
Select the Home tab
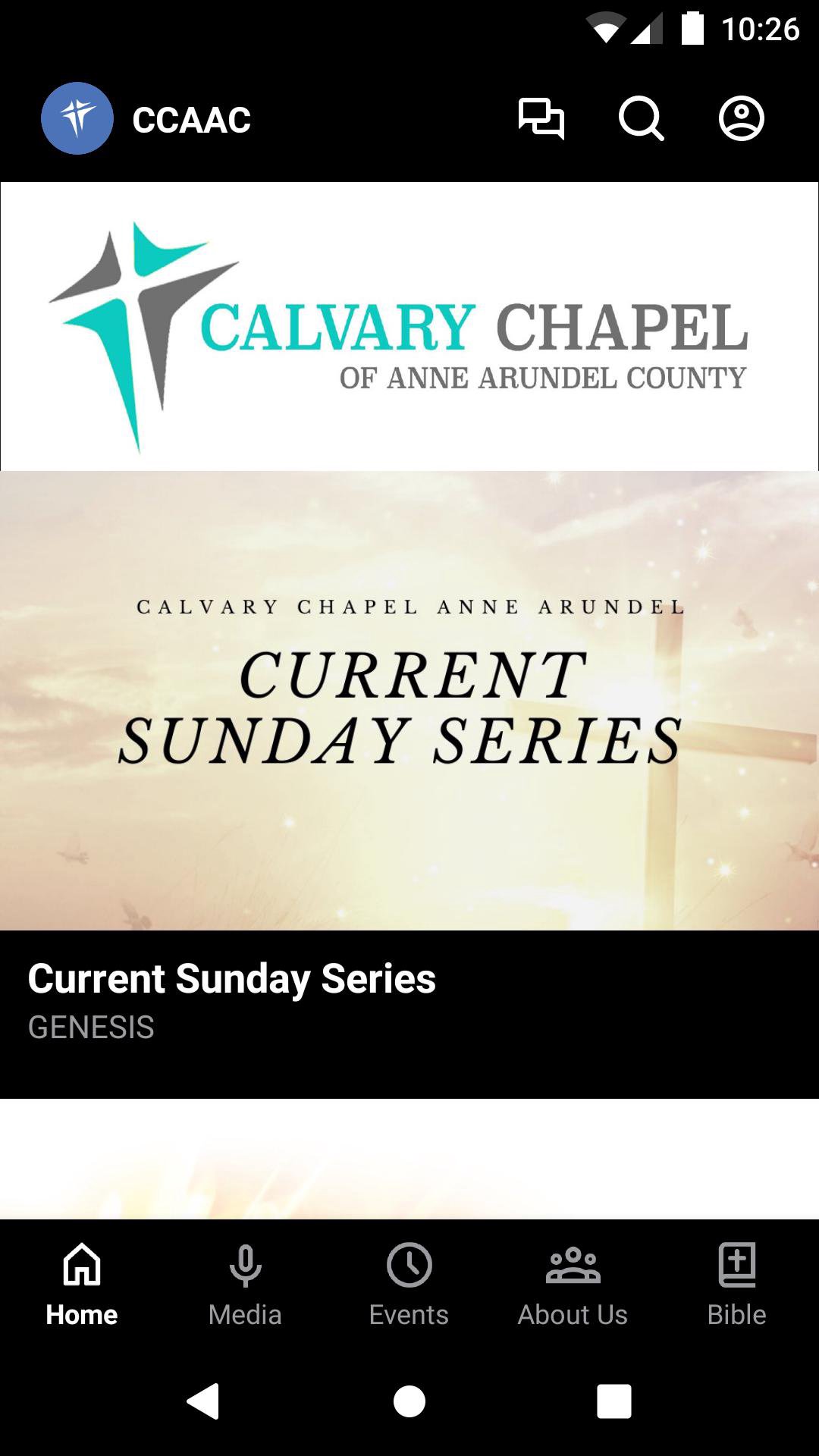coord(82,1284)
